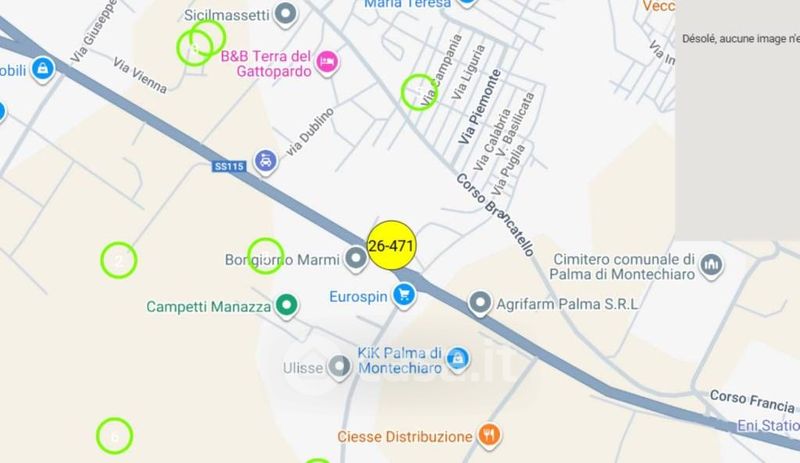Tap the Bongiorno Marmi place pin
The image size is (800, 463).
pos(356,258)
